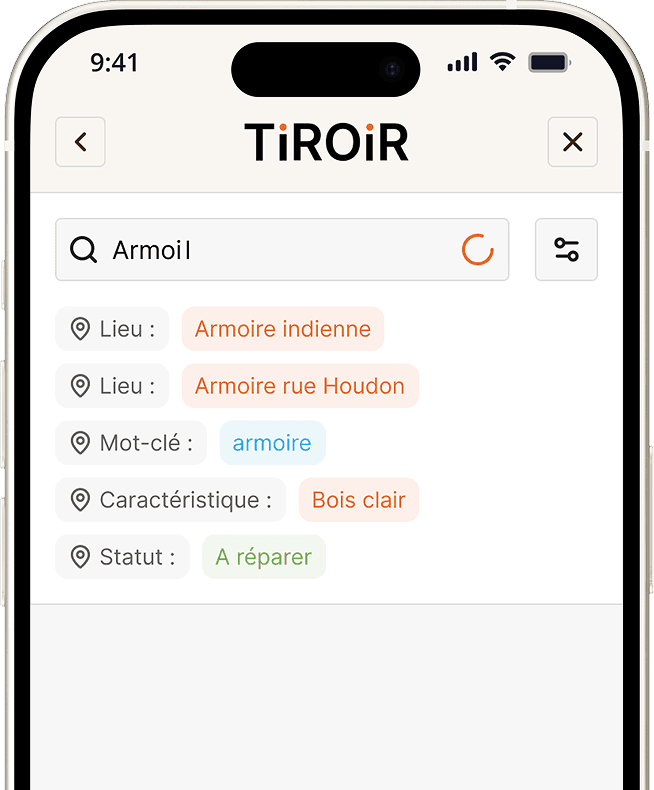Image resolution: width=654 pixels, height=790 pixels.
Task: Close the search screen
Action: pos(572,142)
